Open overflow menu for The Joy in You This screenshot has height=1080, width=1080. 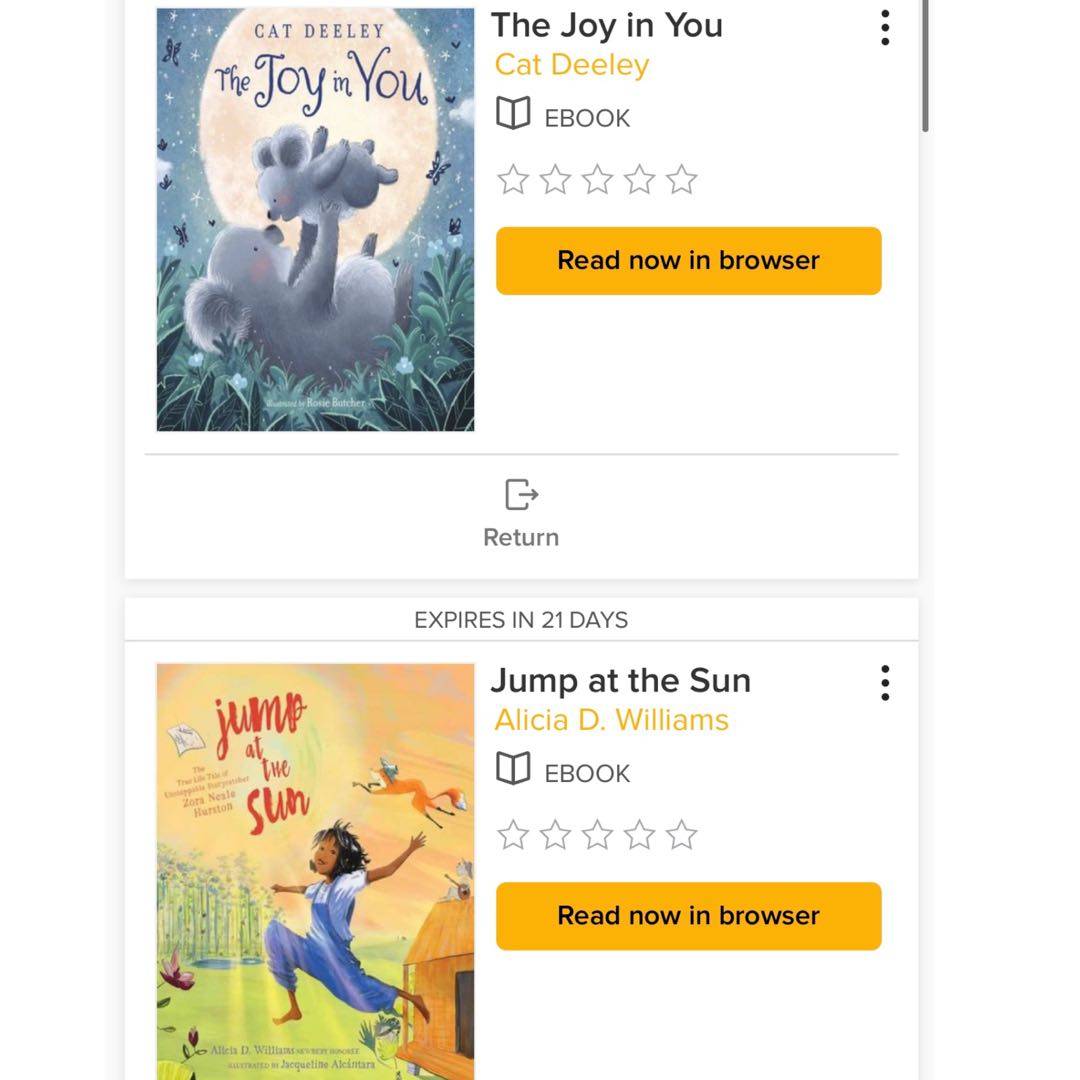[x=885, y=28]
